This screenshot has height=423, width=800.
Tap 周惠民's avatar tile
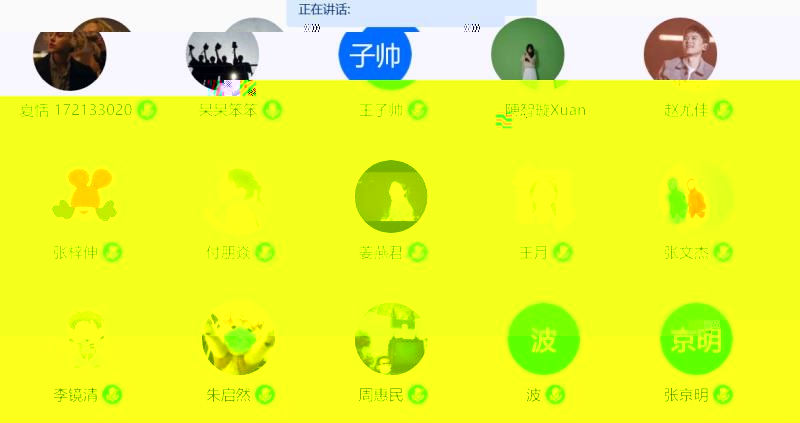(391, 340)
